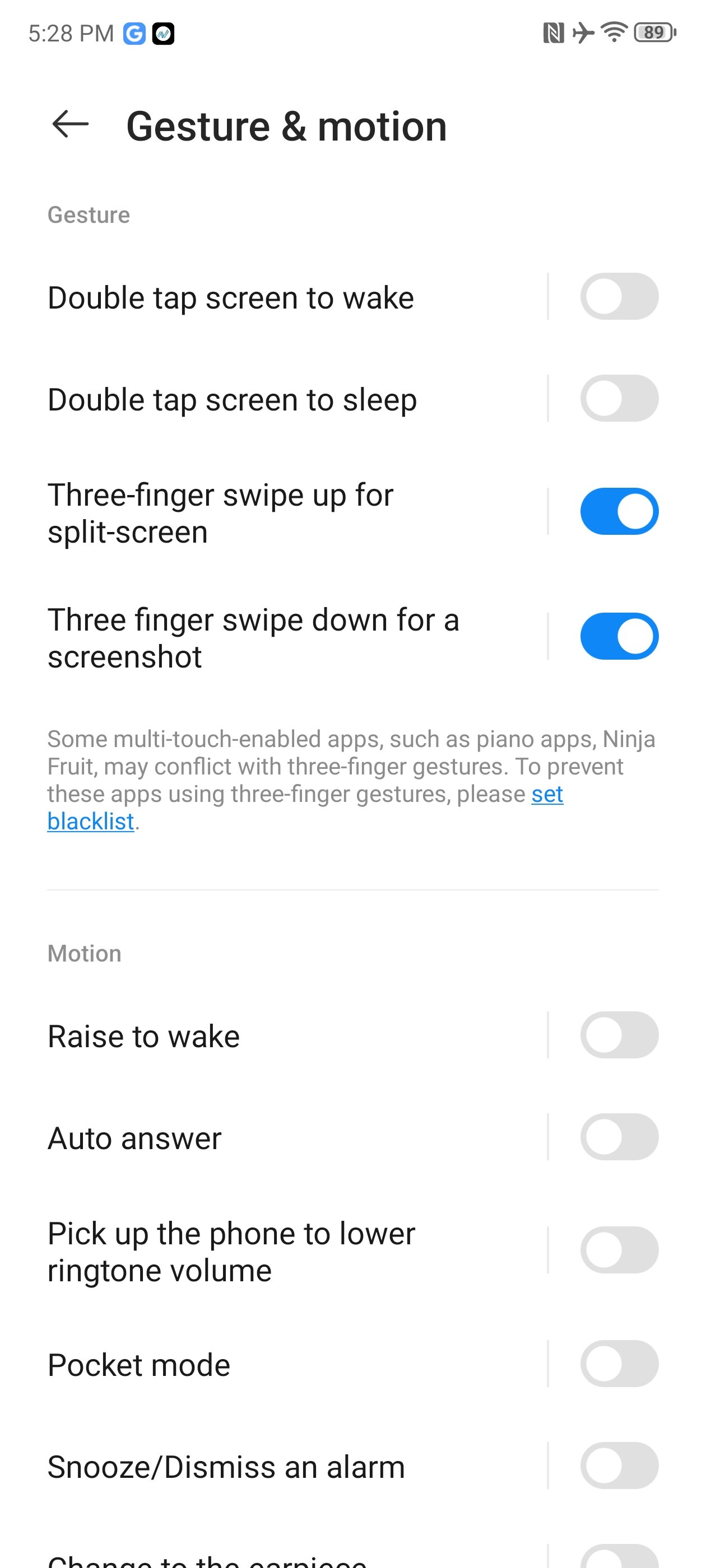Disable Three-finger swipe up for split-screen
706x1568 pixels.
click(619, 511)
